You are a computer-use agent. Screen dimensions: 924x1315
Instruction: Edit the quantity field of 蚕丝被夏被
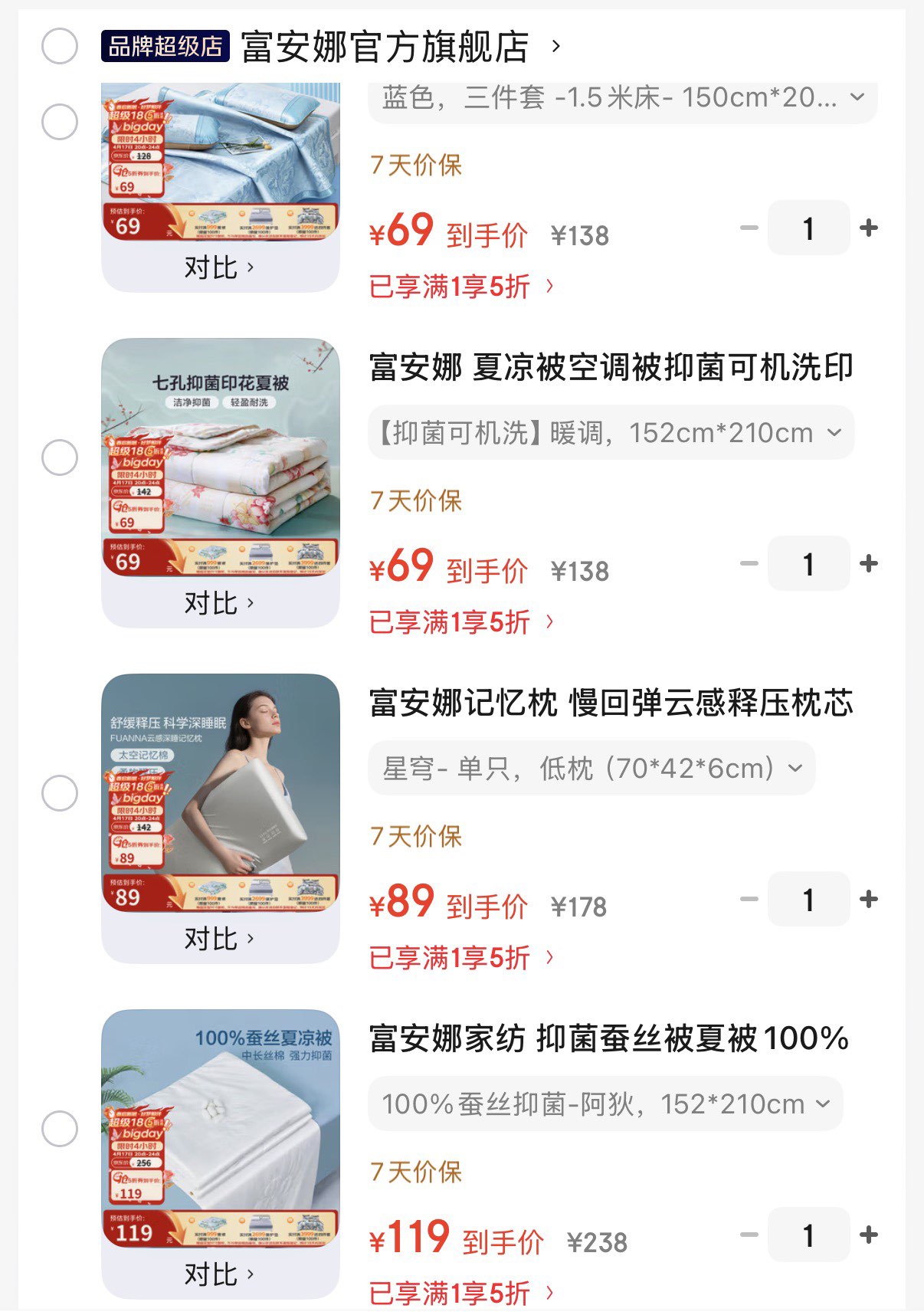point(808,1235)
